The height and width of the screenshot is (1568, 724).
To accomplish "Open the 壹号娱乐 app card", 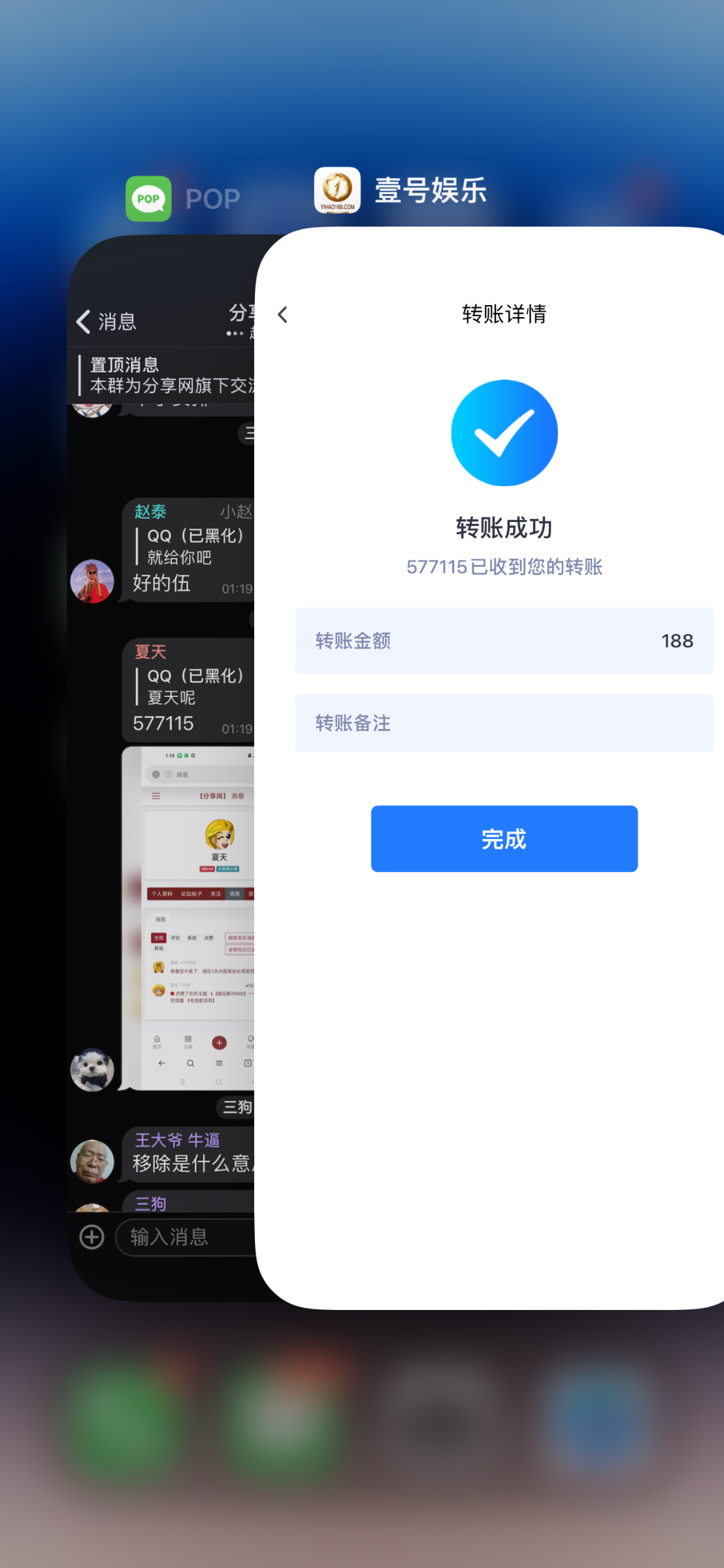I will pos(503,1045).
